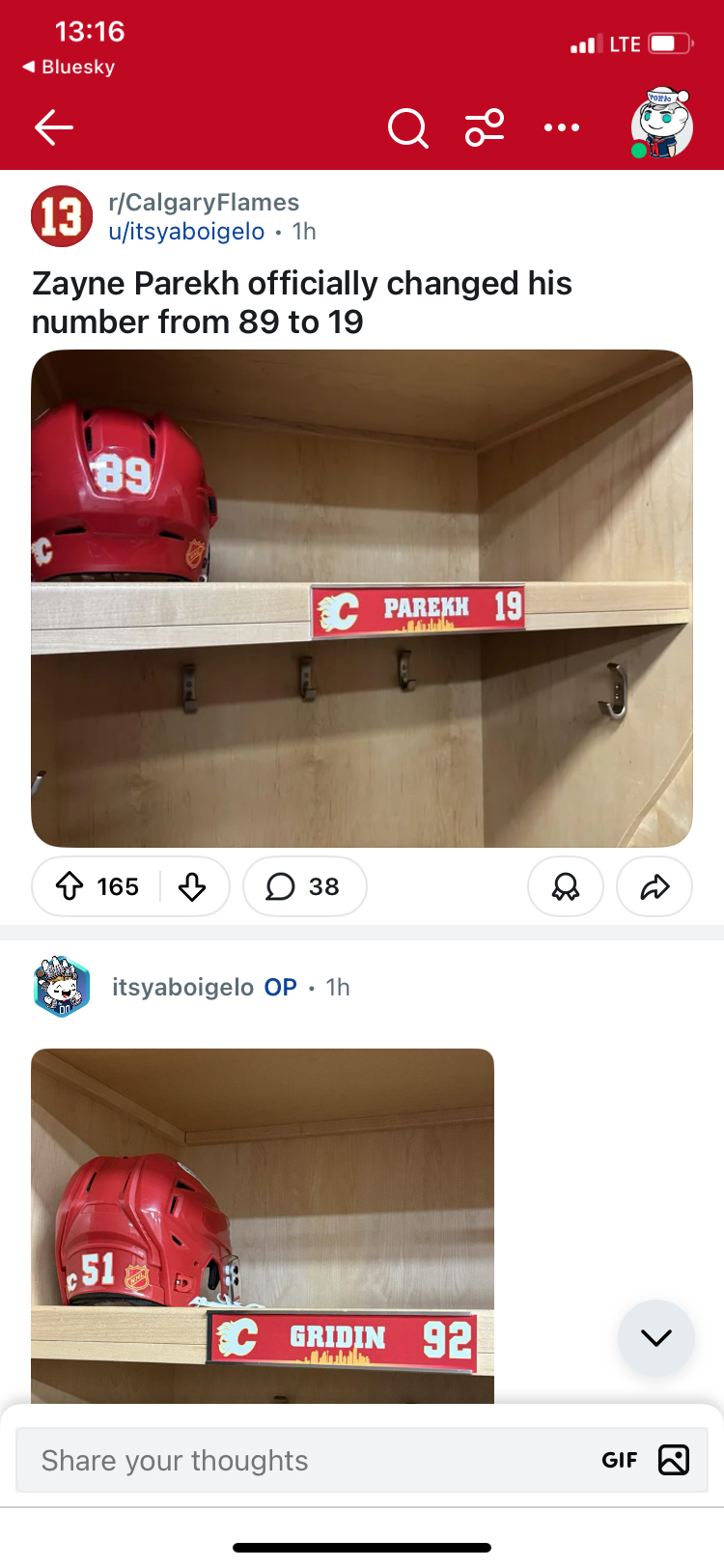Go back using the arrow icon
Image resolution: width=724 pixels, height=1568 pixels.
pyautogui.click(x=54, y=127)
